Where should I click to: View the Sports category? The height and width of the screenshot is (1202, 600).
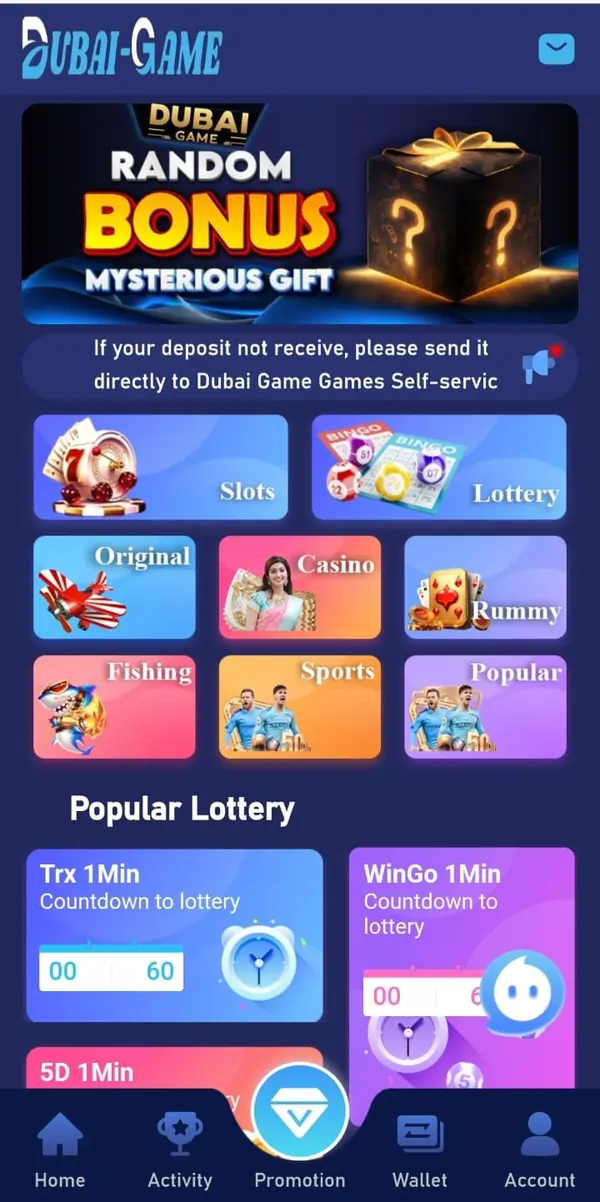(300, 706)
